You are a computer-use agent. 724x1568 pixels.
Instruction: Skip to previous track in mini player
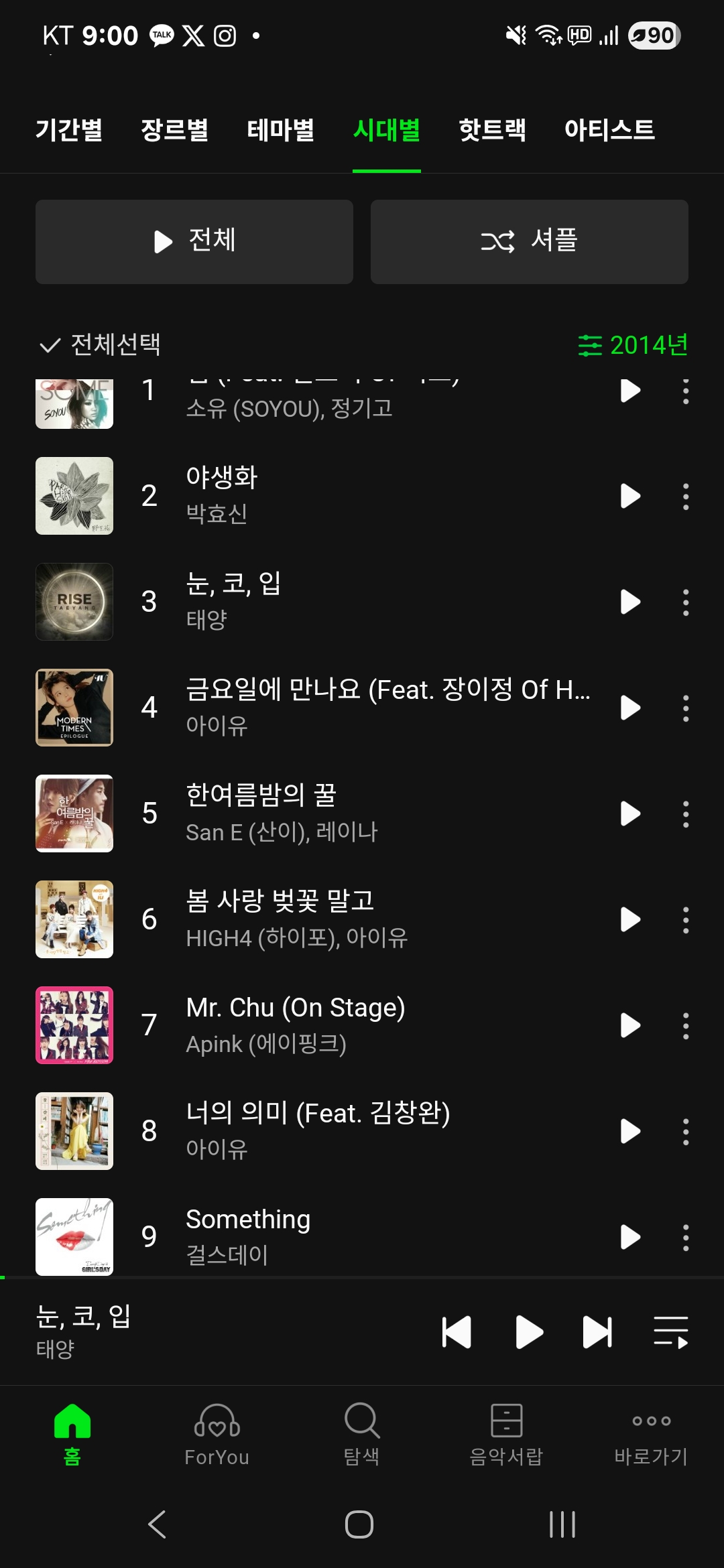[457, 1331]
